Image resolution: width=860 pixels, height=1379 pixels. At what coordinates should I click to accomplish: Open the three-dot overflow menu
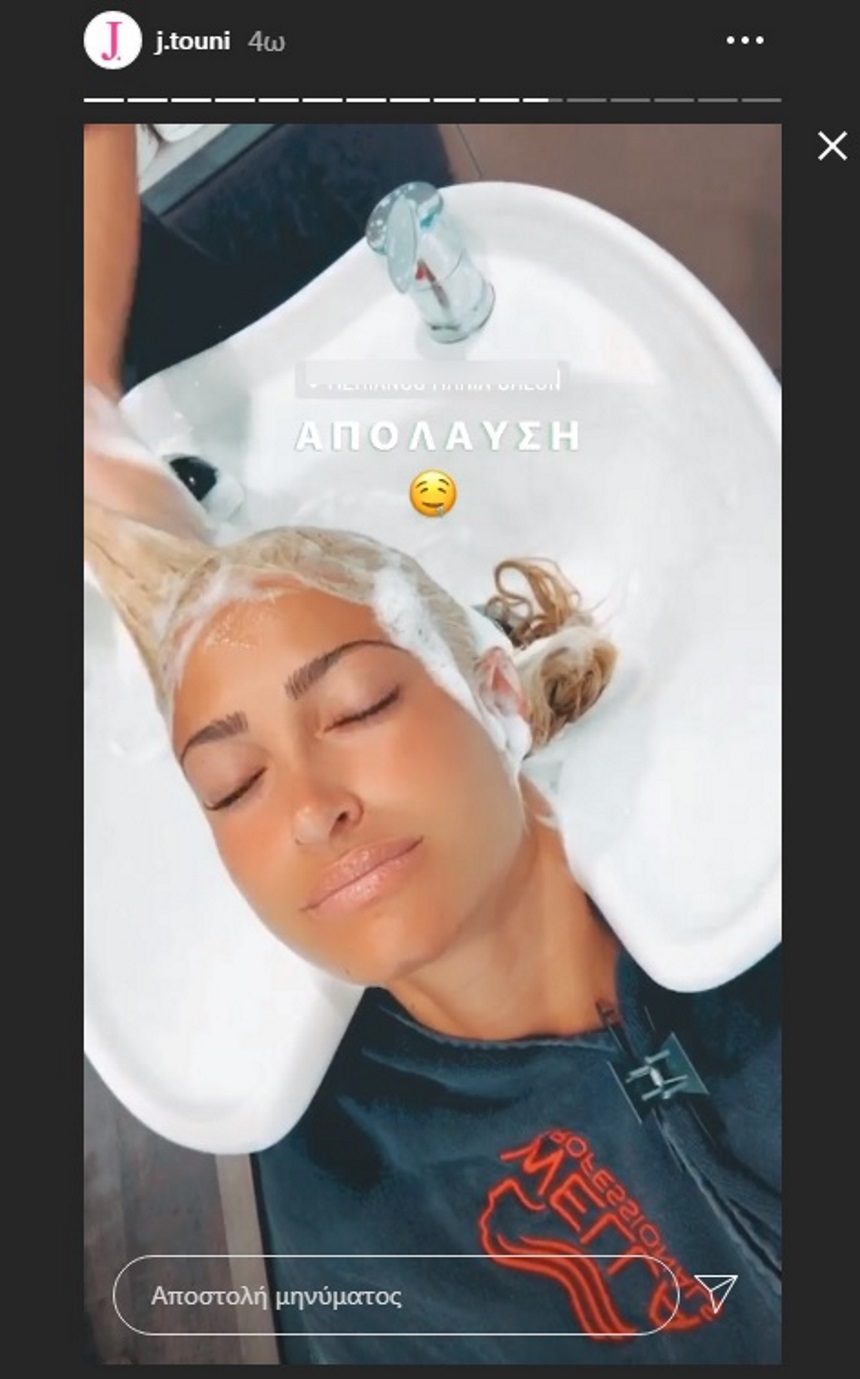[x=745, y=41]
